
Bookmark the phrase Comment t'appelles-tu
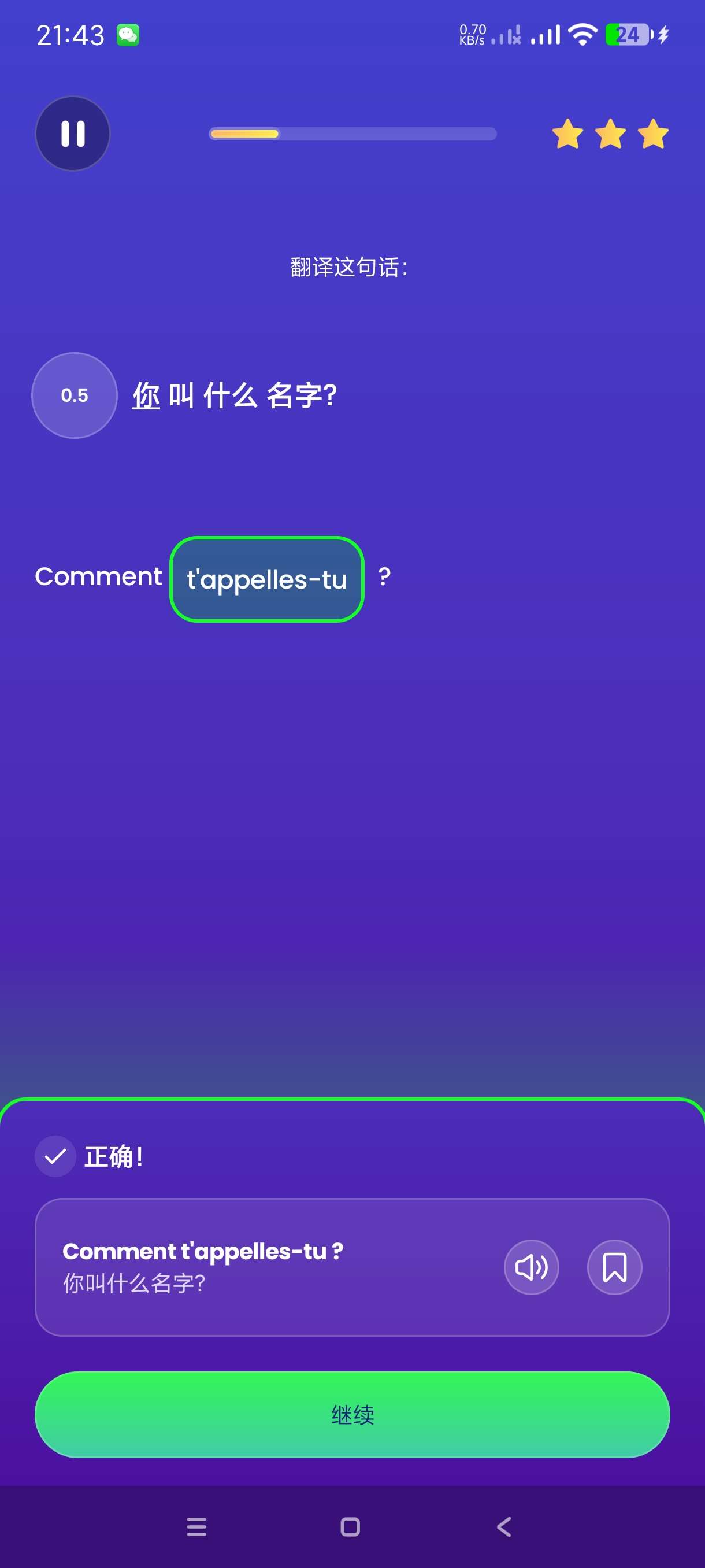pos(614,1267)
